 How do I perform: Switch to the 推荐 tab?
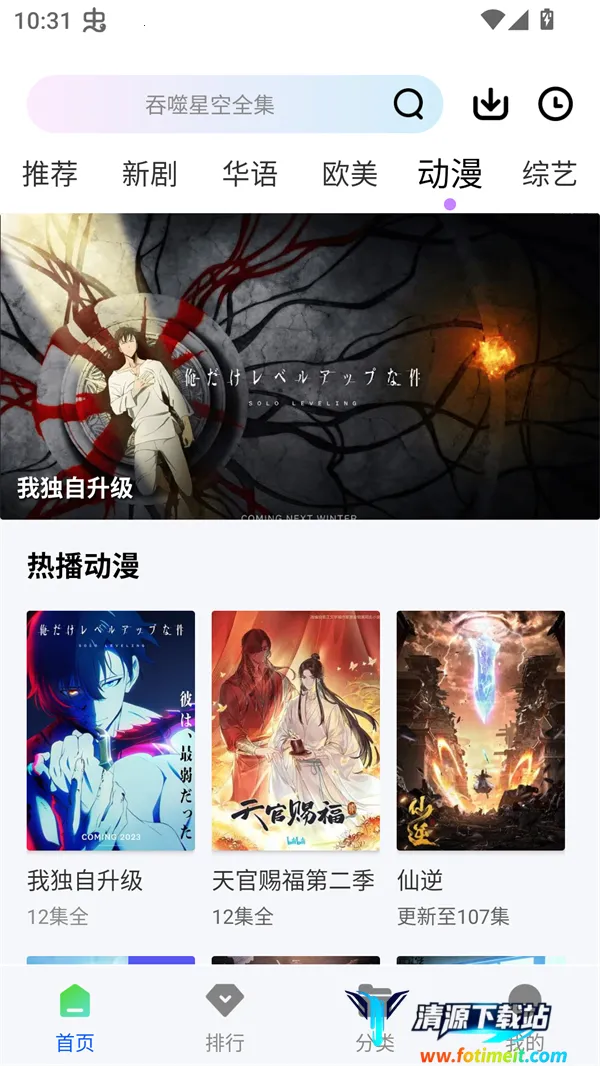click(50, 174)
